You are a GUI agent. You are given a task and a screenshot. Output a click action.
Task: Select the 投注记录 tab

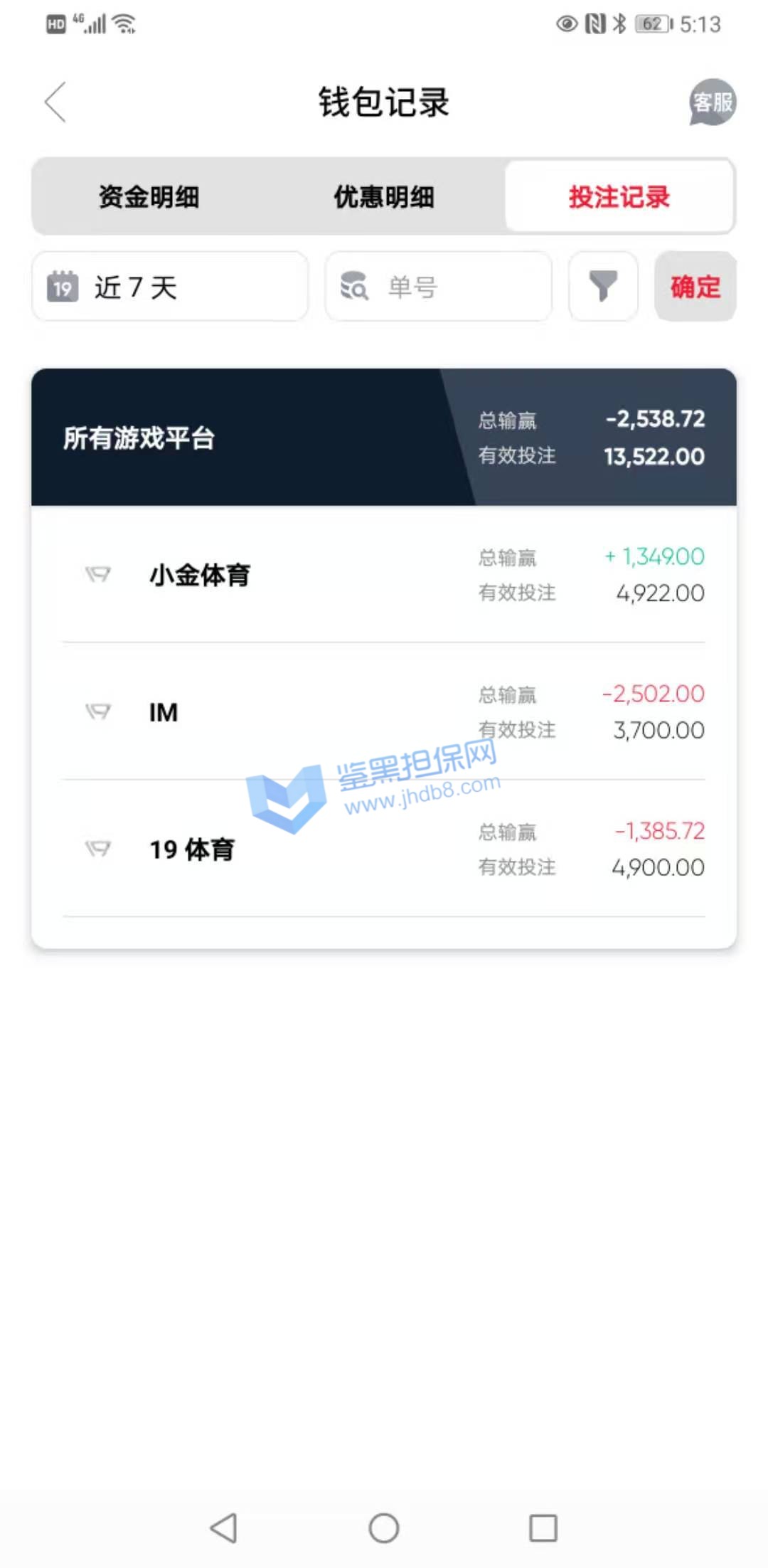point(619,197)
